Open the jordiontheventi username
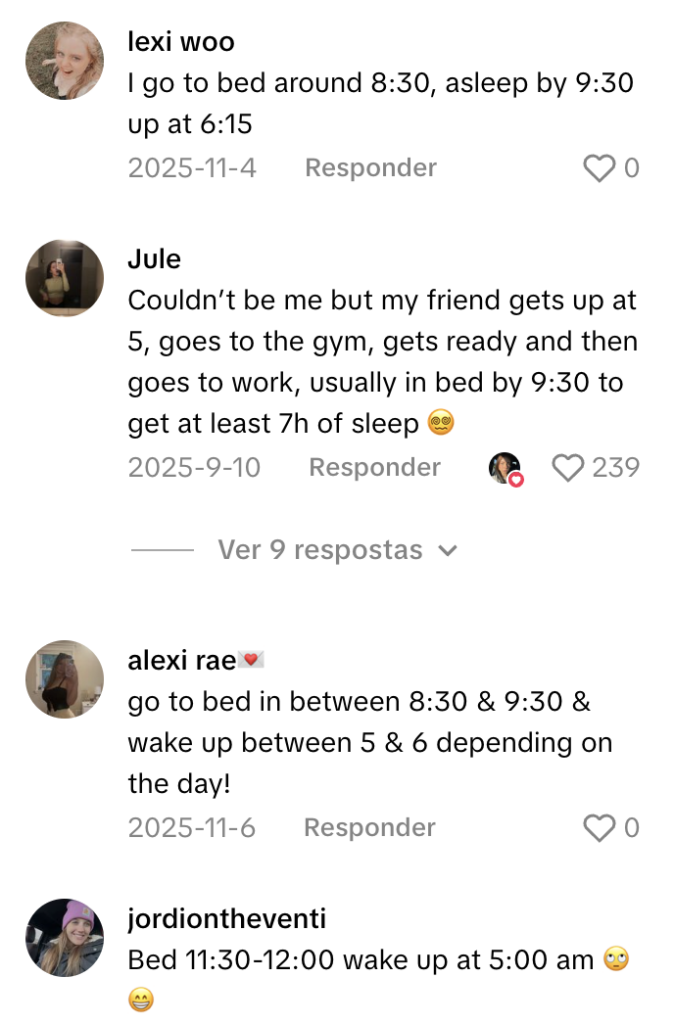The width and height of the screenshot is (674, 1024). pyautogui.click(x=227, y=919)
